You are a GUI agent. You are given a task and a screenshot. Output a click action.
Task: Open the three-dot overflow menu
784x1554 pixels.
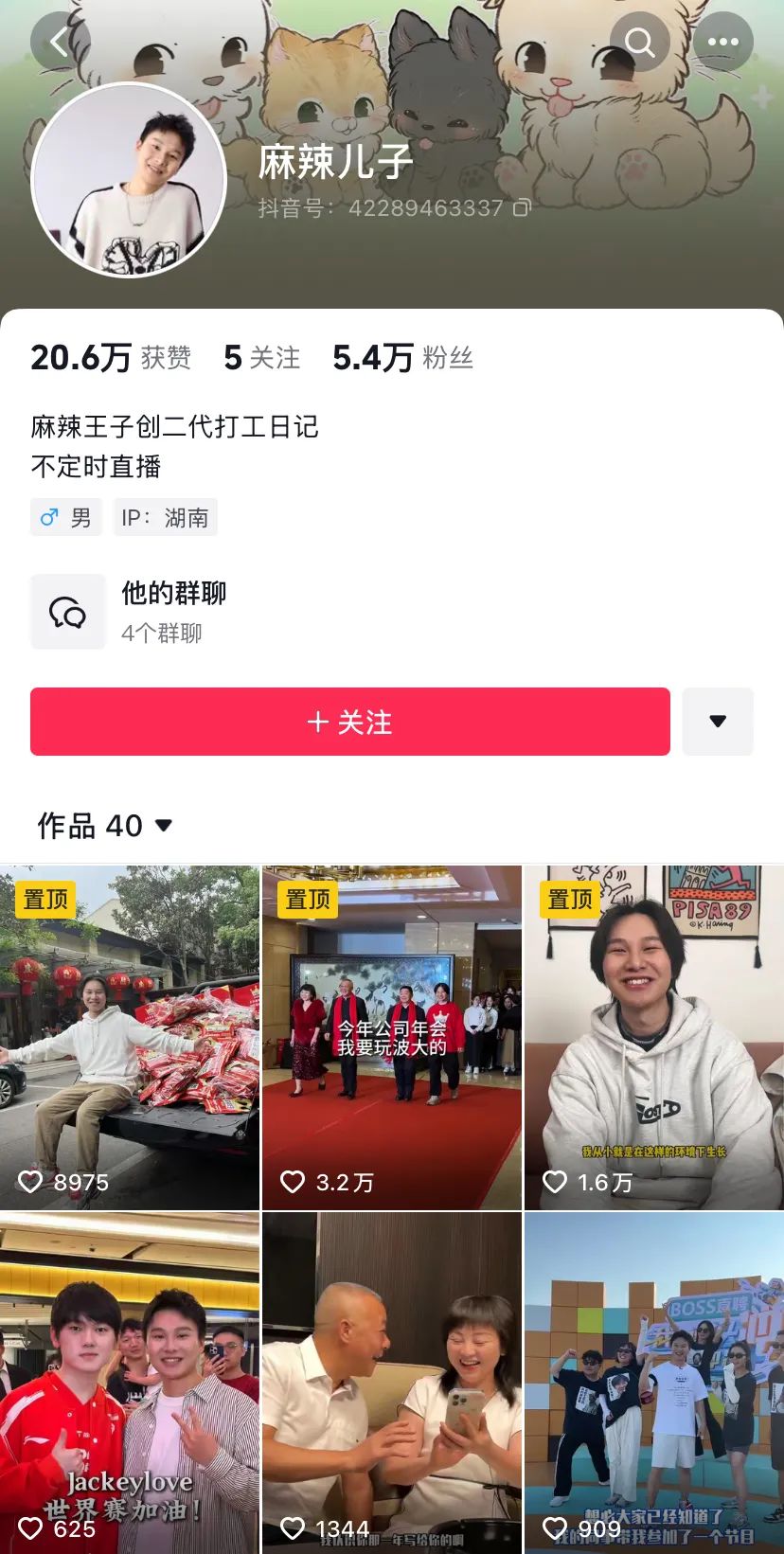pyautogui.click(x=723, y=42)
